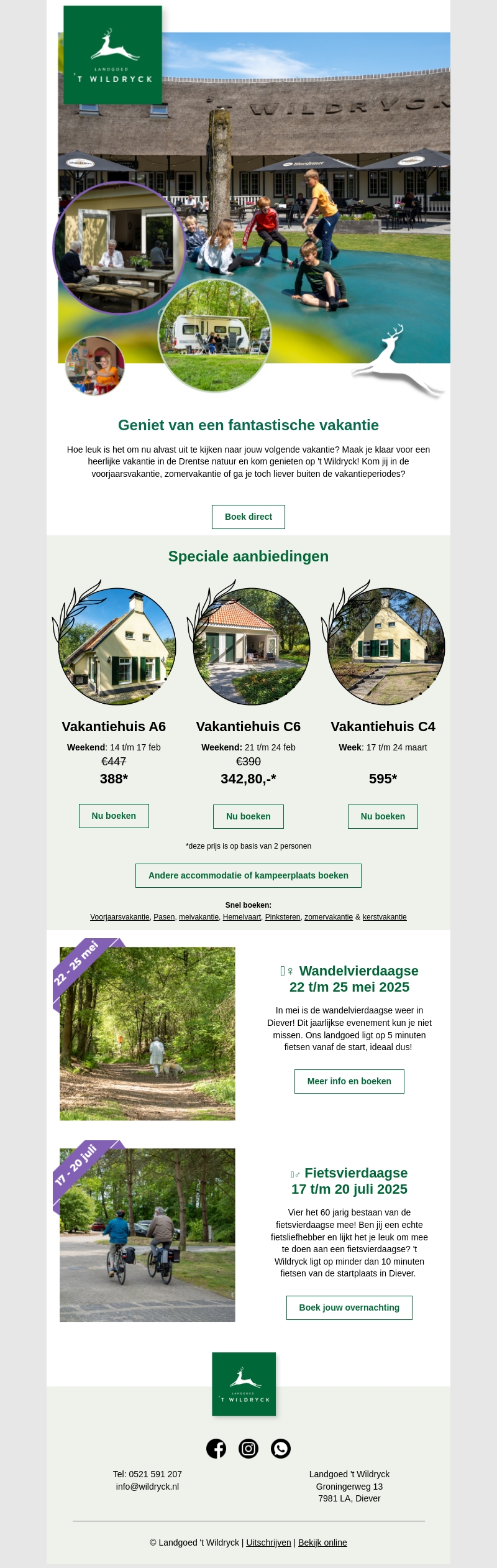497x1568 pixels.
Task: Tap the kerstvakantie link
Action: [x=385, y=917]
